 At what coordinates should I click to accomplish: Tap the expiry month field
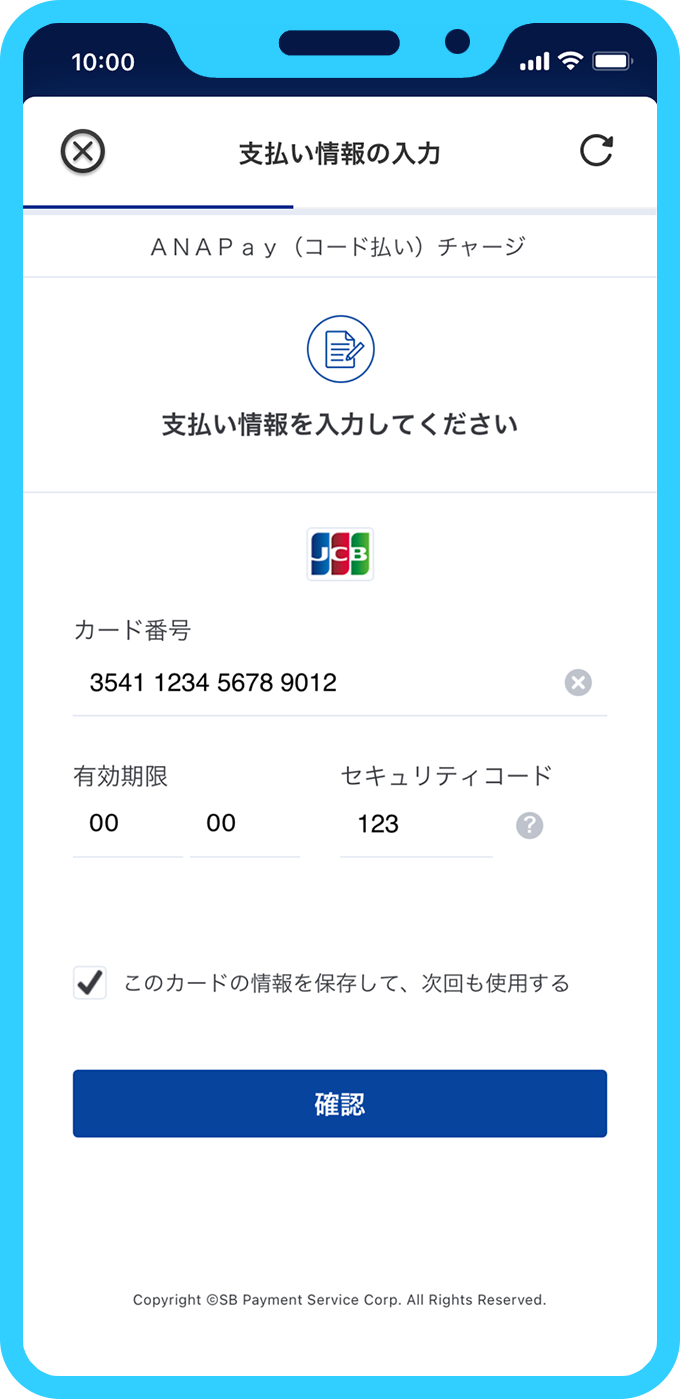[126, 824]
